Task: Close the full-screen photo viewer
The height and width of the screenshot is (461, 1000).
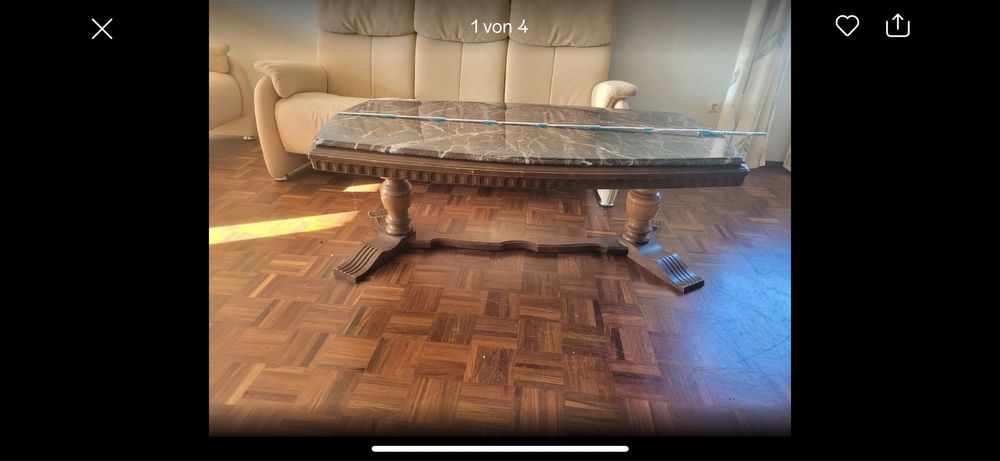Action: [102, 29]
